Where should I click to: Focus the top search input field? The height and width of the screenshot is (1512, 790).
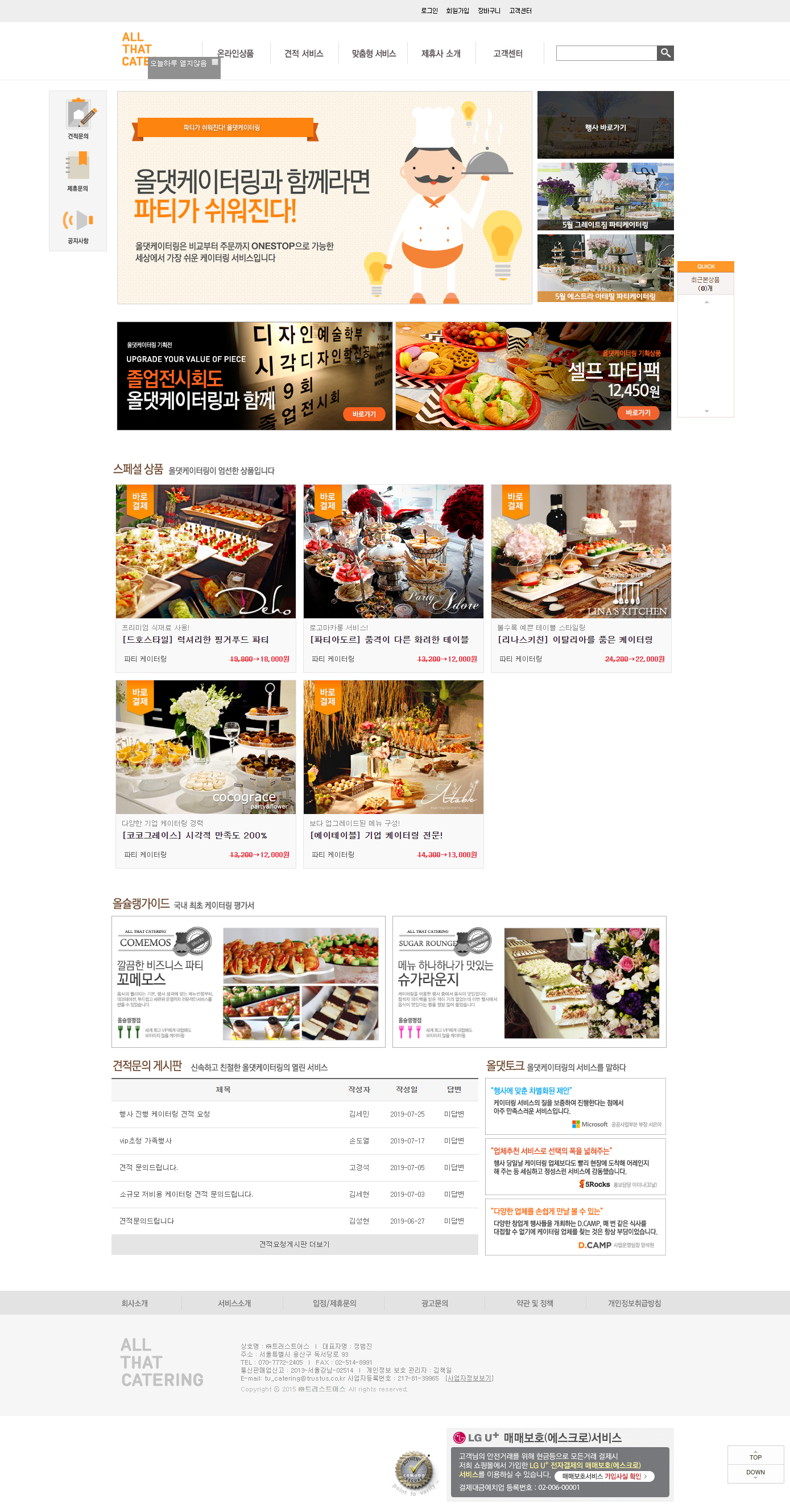point(606,53)
